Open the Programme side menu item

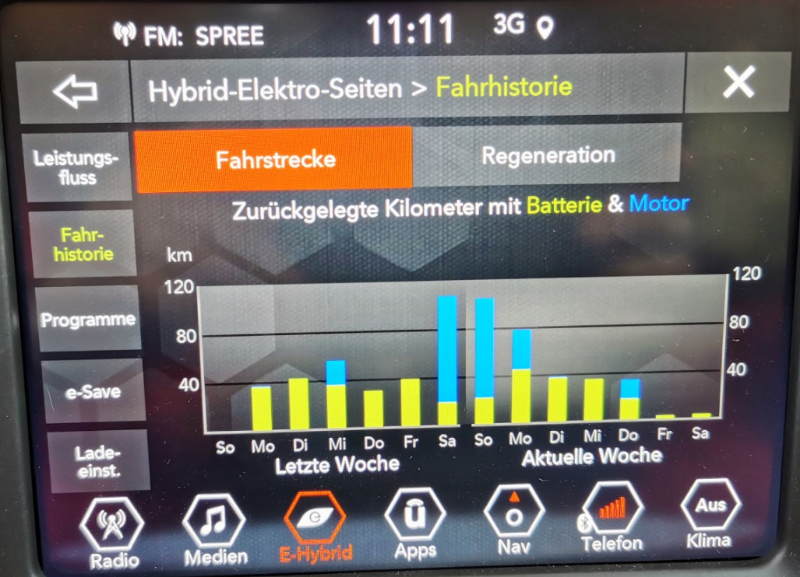[x=87, y=320]
